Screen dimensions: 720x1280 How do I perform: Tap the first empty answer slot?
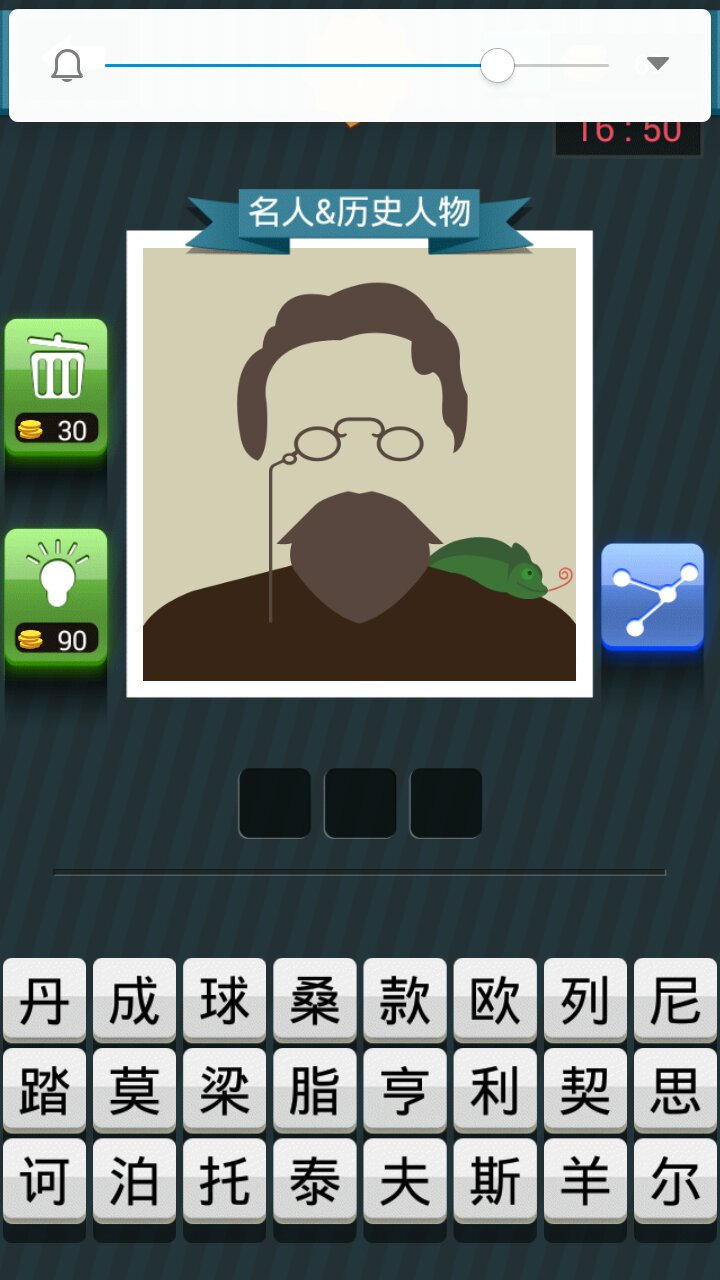(275, 802)
